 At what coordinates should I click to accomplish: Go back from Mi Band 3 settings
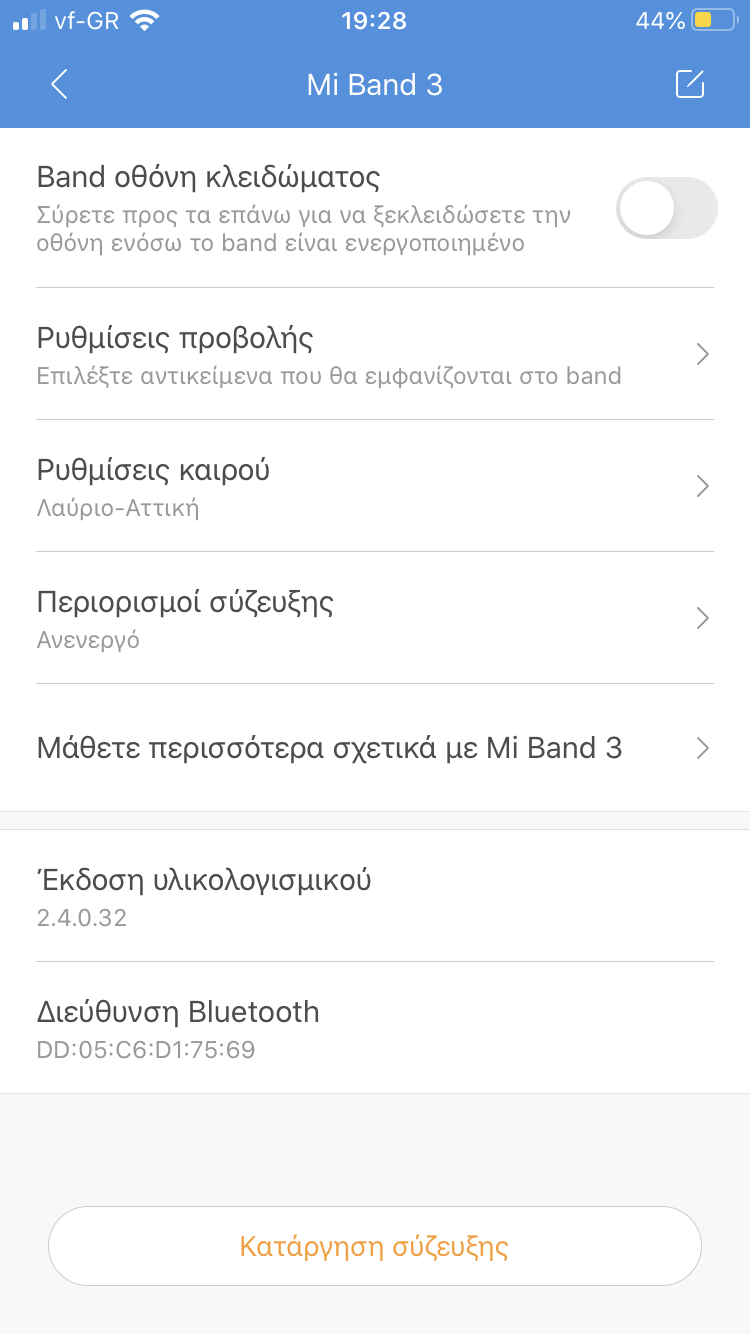click(59, 85)
